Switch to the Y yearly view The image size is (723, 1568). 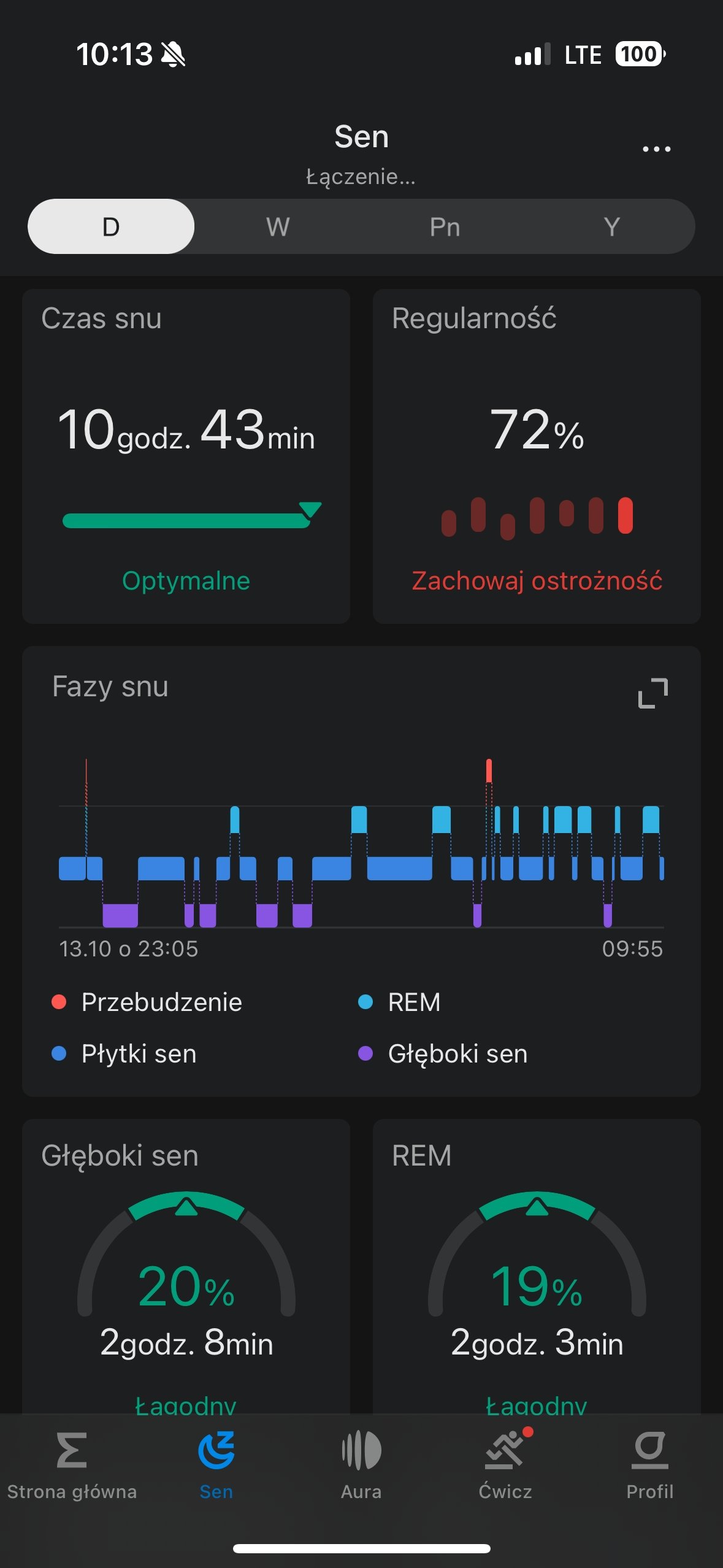coord(611,226)
